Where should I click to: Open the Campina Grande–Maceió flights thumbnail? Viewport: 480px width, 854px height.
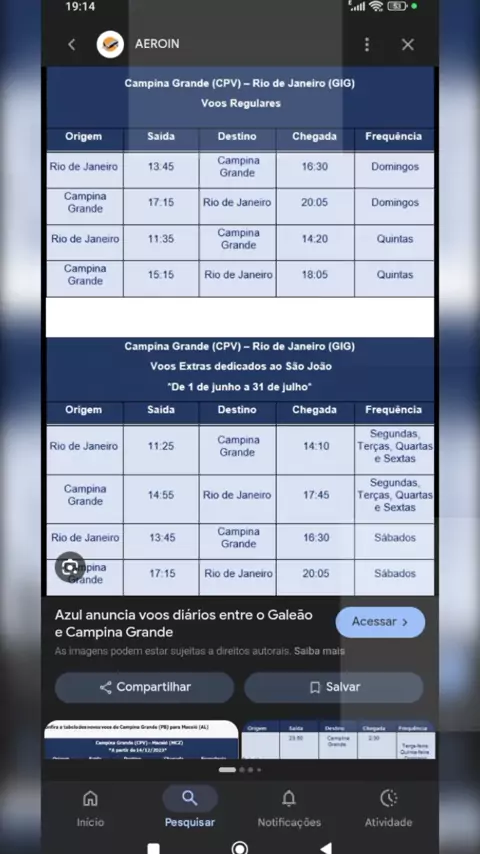(141, 740)
